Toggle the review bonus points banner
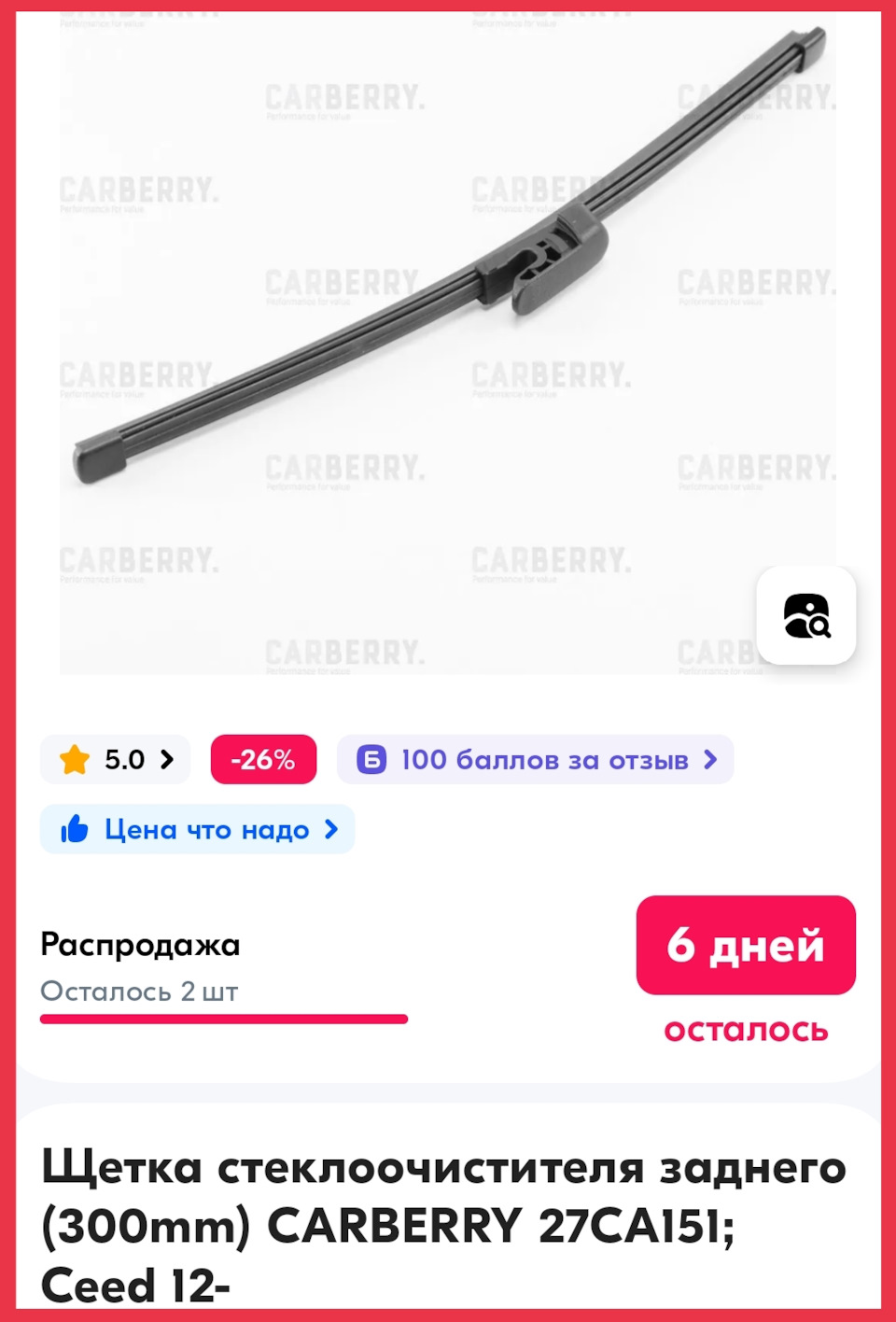The image size is (896, 1322). coord(535,759)
